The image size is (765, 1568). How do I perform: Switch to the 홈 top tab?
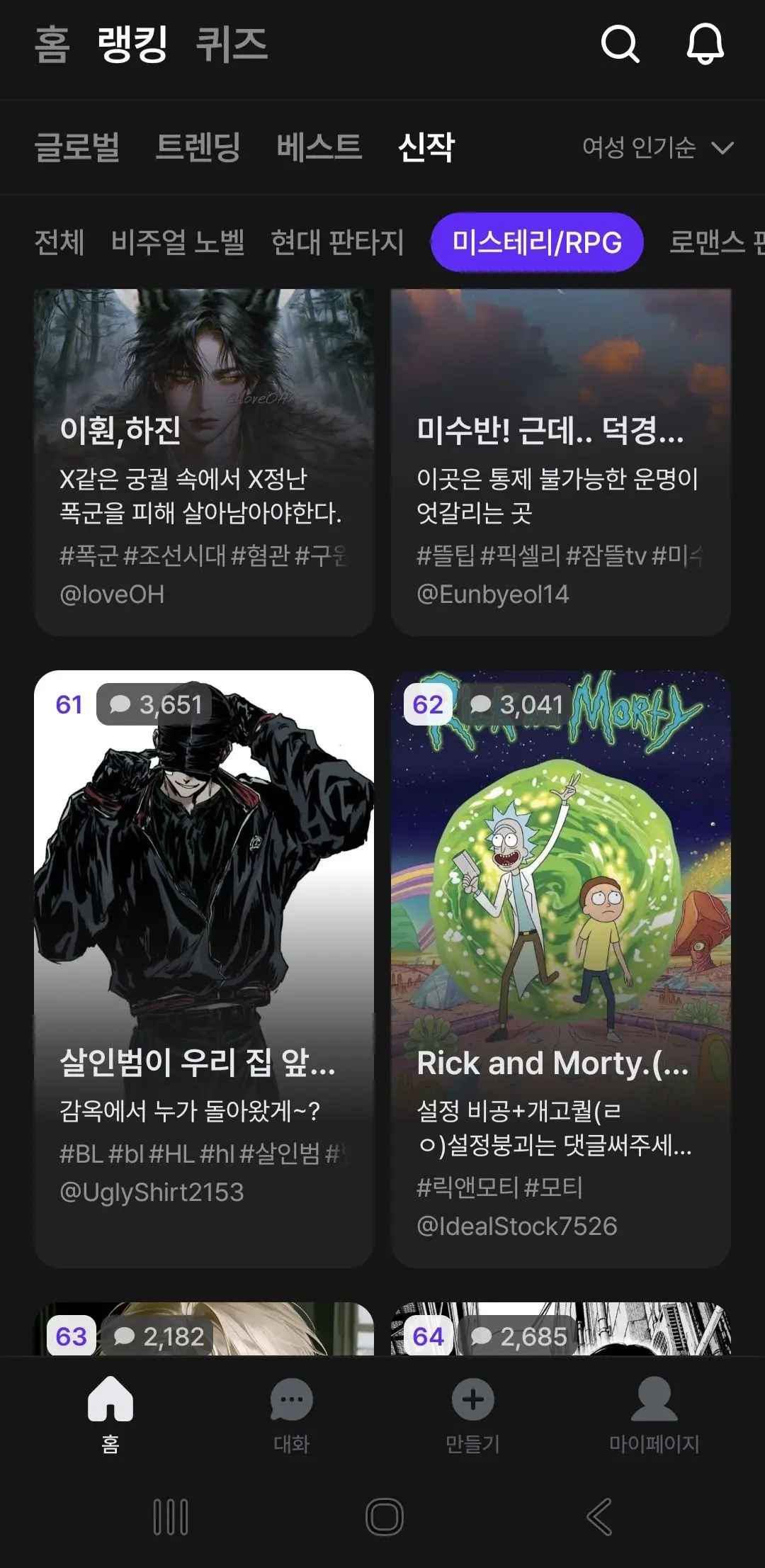[52, 45]
